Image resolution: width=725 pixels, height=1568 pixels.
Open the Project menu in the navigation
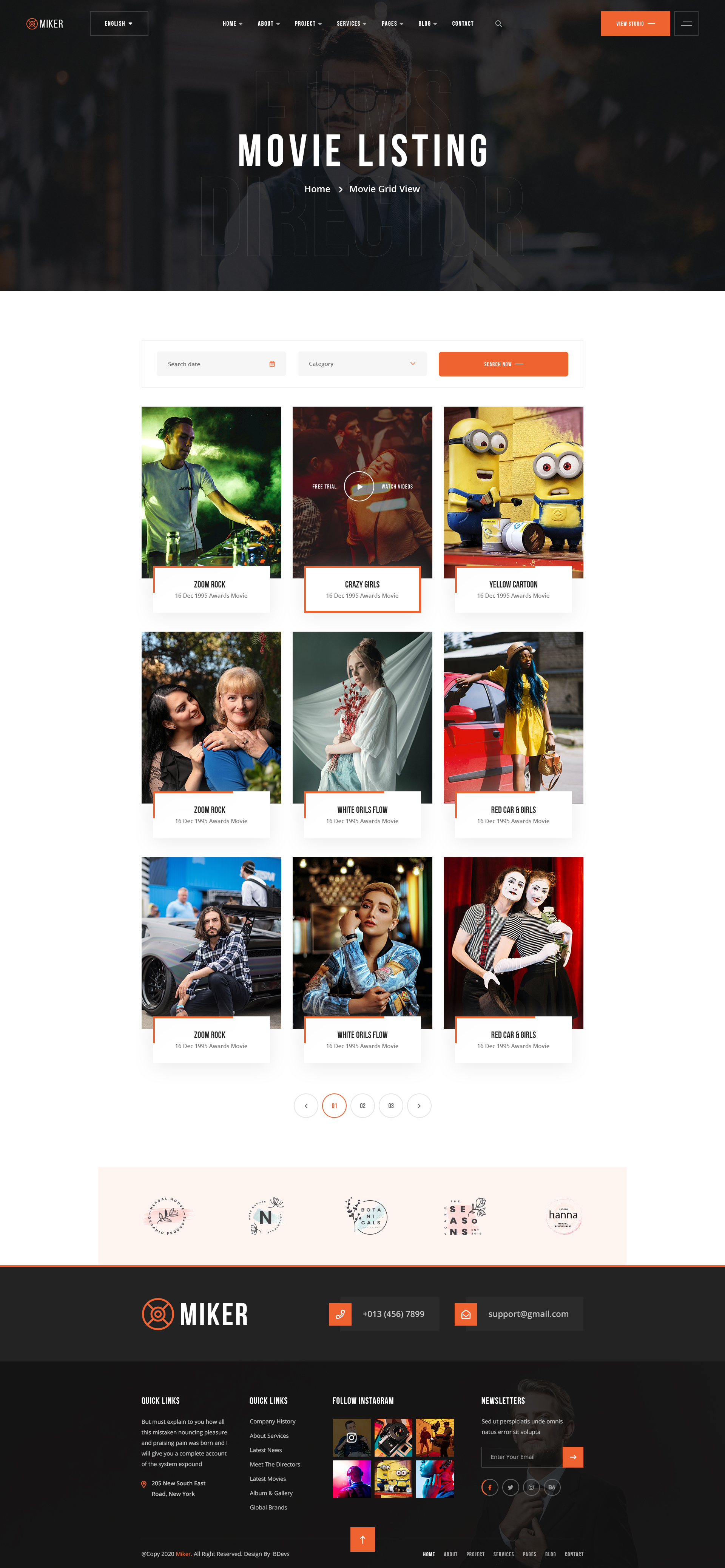coord(308,24)
